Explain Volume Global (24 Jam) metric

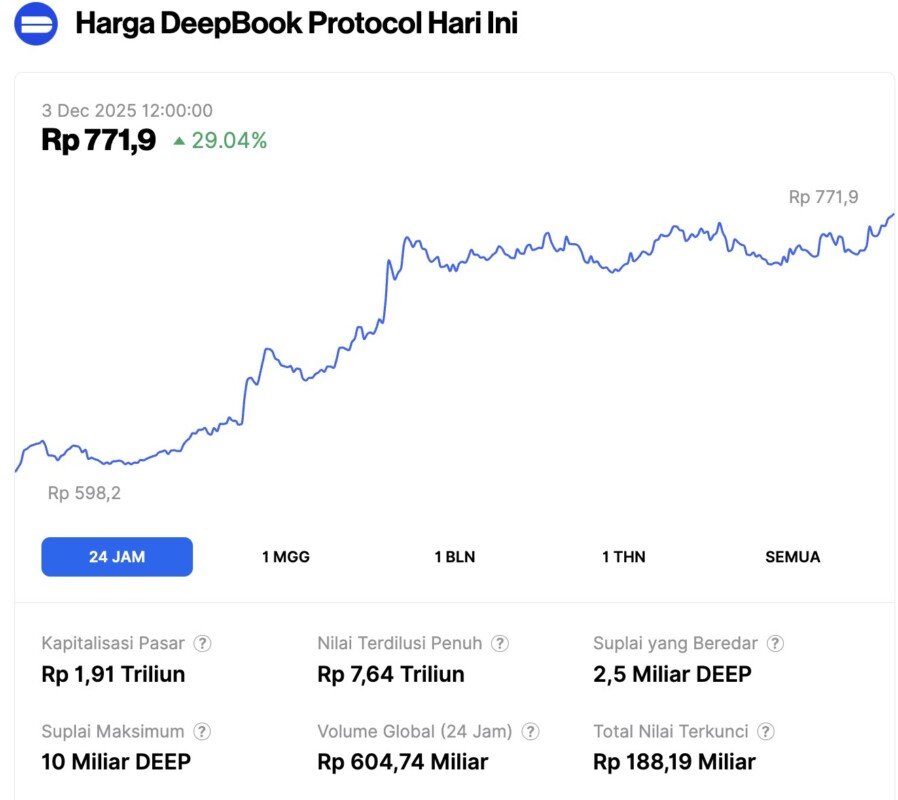(x=531, y=732)
